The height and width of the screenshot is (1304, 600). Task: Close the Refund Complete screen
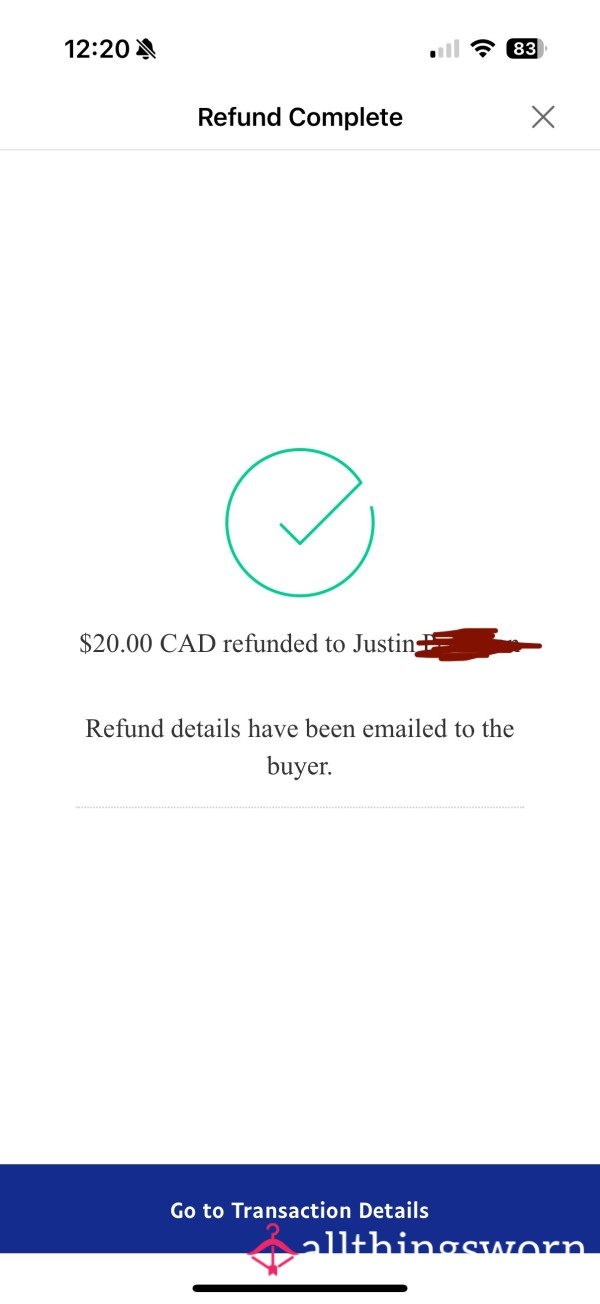coord(543,117)
